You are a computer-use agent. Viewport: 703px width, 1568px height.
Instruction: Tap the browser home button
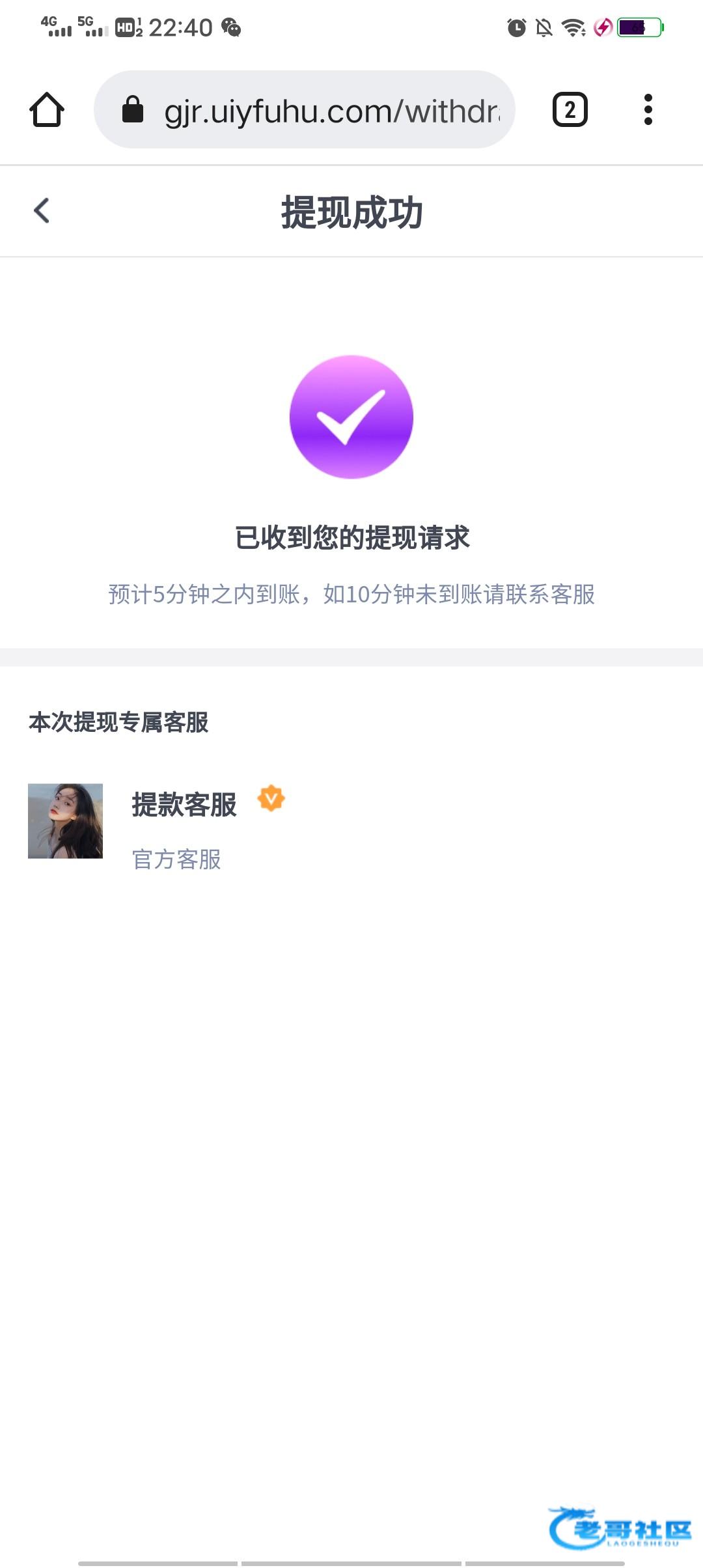pyautogui.click(x=47, y=109)
